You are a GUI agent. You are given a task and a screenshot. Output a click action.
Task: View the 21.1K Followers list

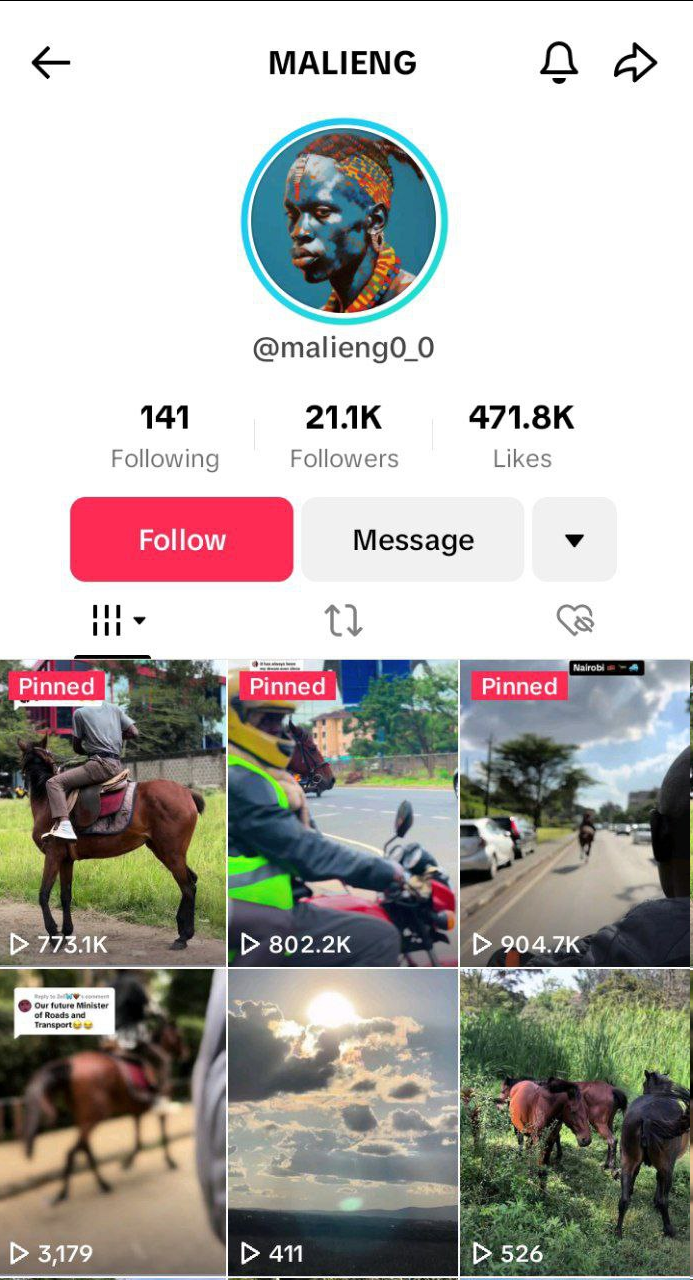344,436
